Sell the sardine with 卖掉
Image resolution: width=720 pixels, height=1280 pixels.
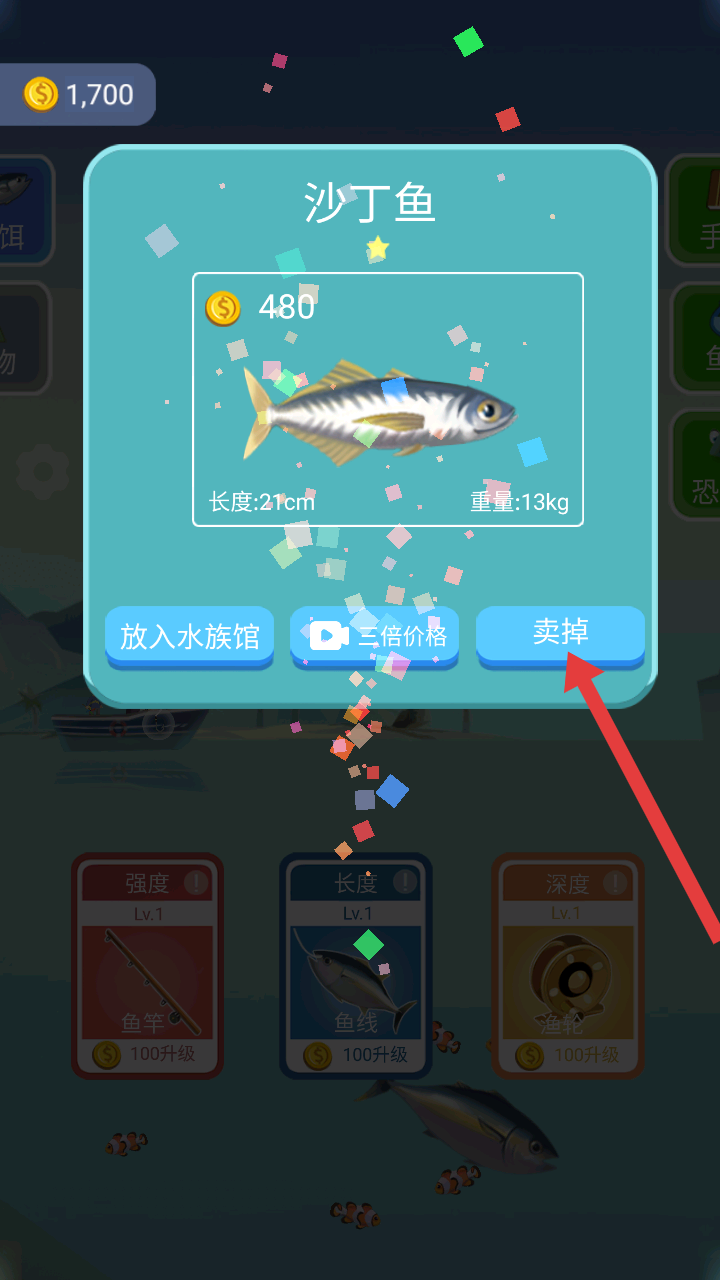click(x=560, y=633)
